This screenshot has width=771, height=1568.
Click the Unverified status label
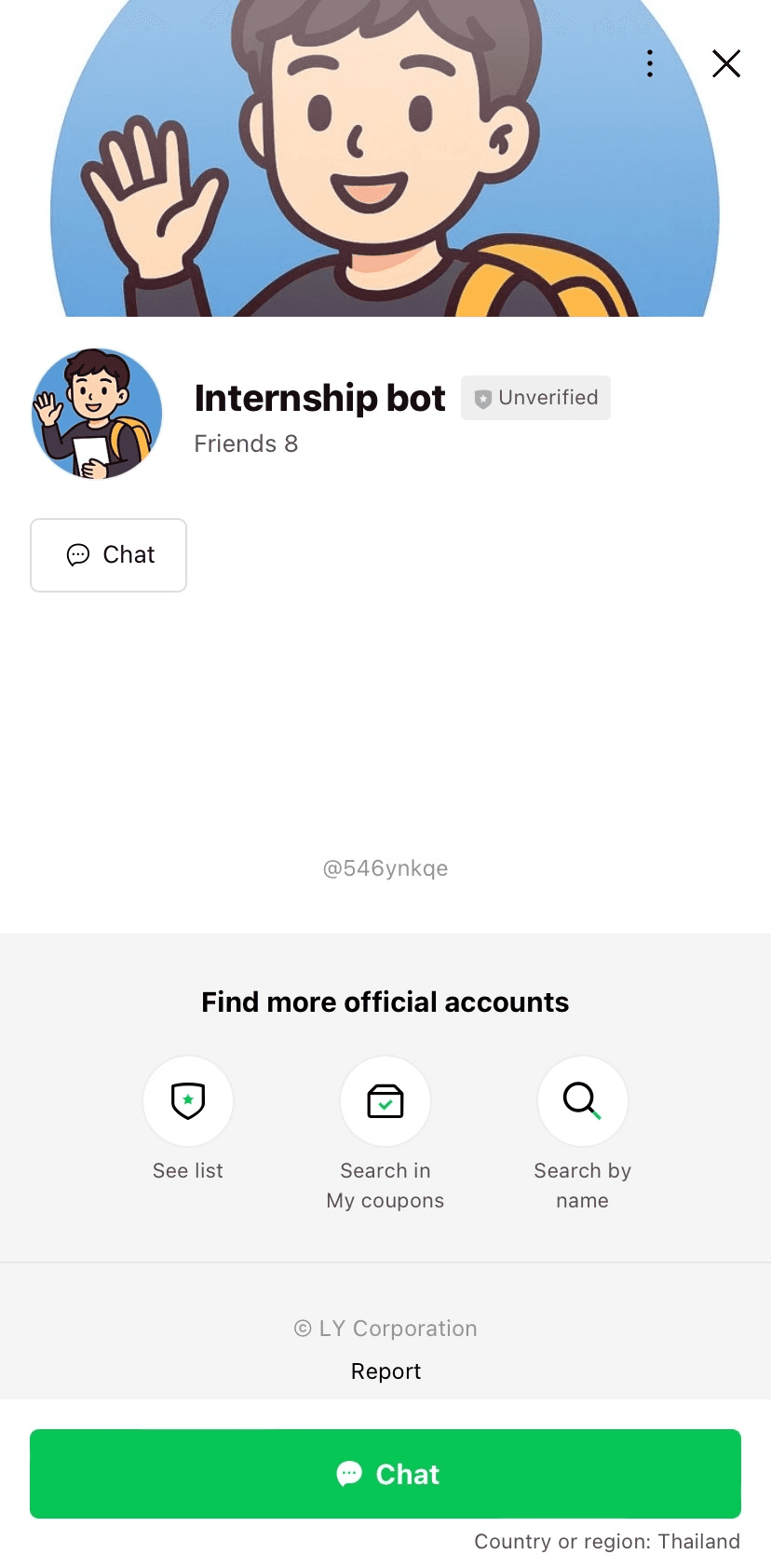548,398
